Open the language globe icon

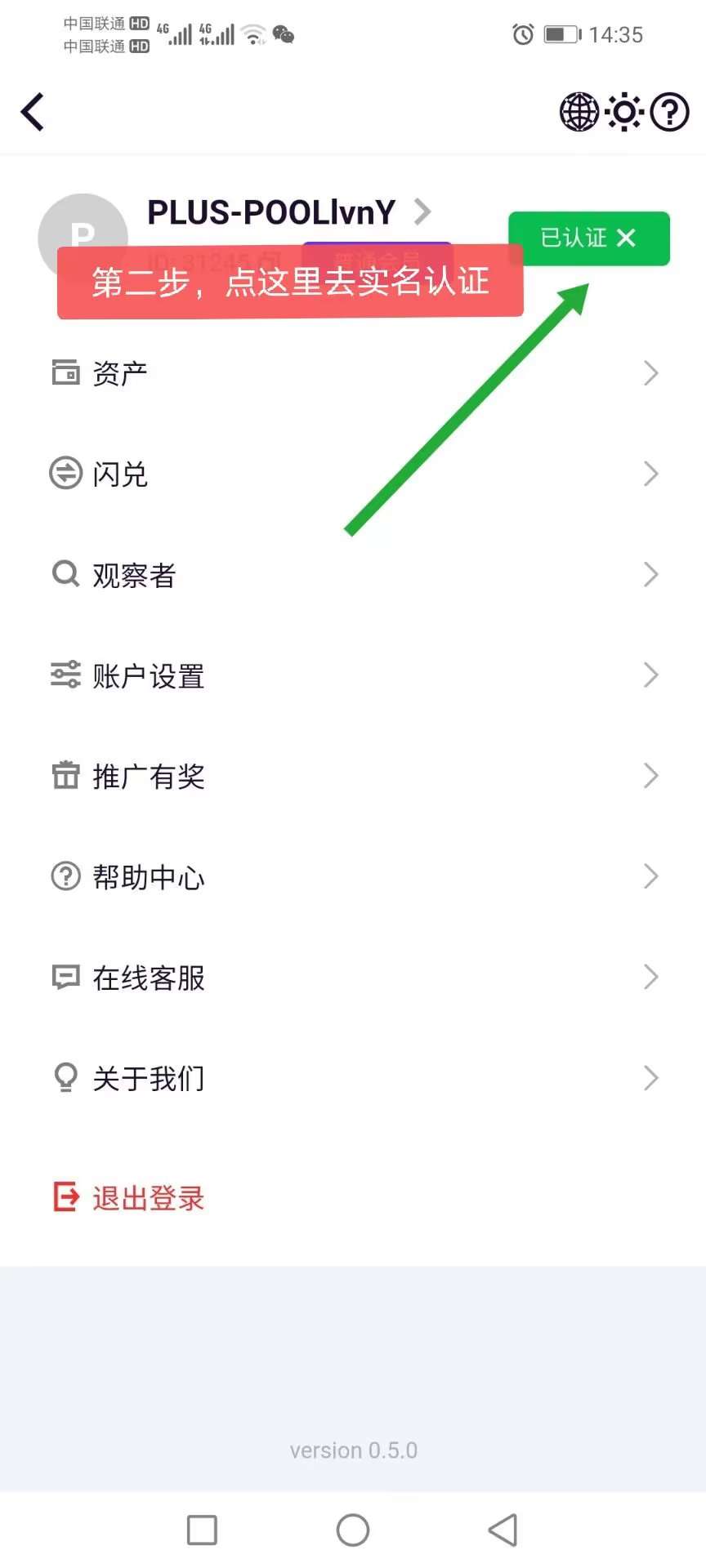579,112
